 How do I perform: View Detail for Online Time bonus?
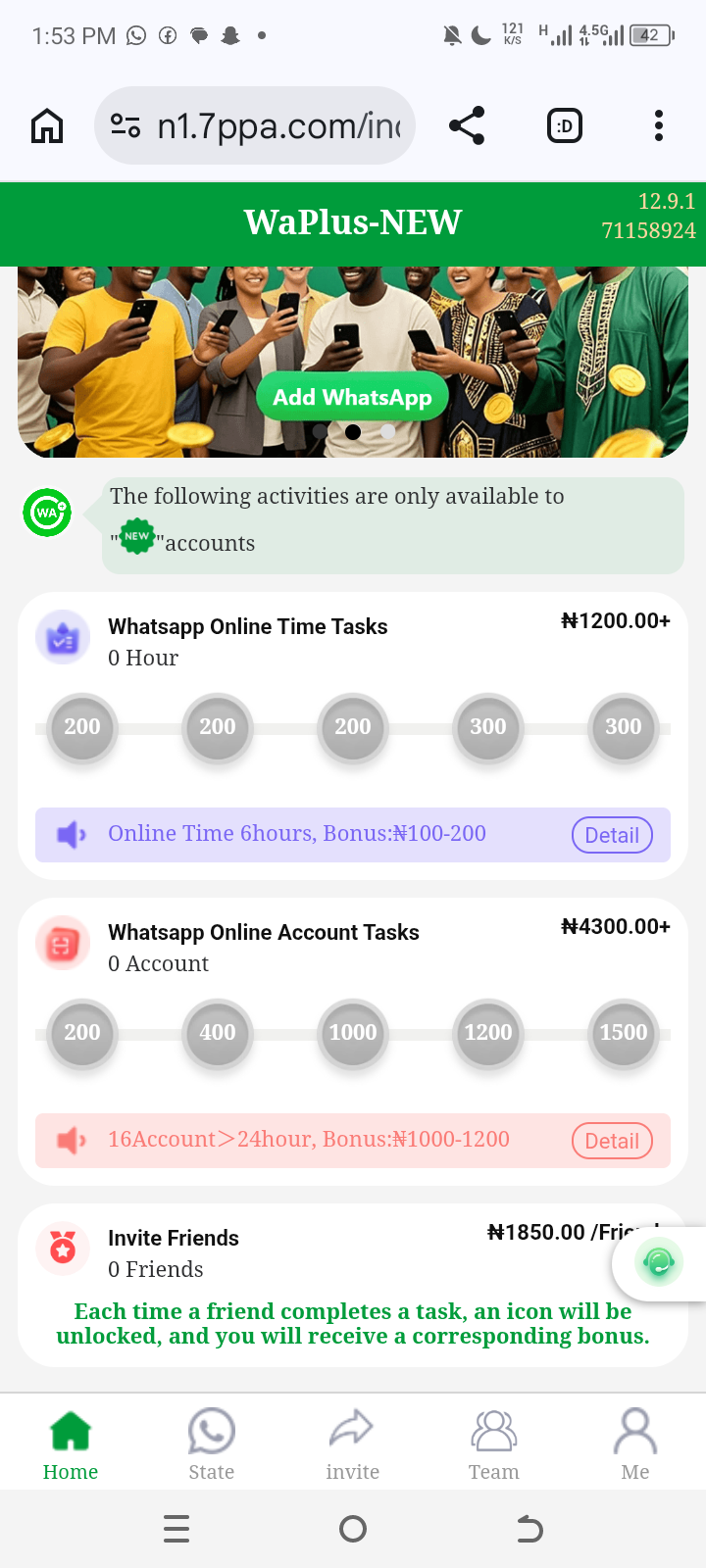click(x=612, y=835)
